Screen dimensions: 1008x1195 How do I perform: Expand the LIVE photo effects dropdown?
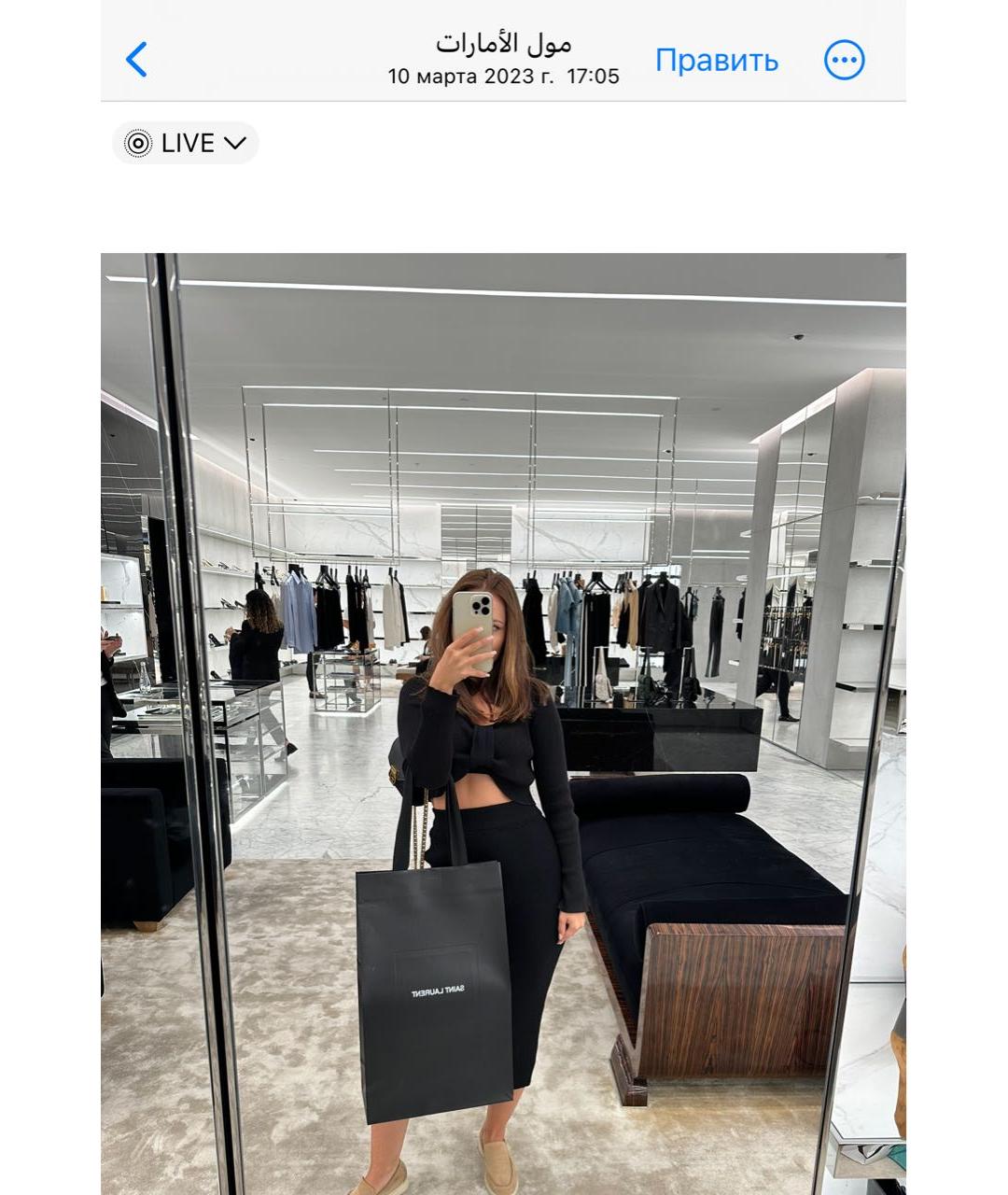click(185, 143)
